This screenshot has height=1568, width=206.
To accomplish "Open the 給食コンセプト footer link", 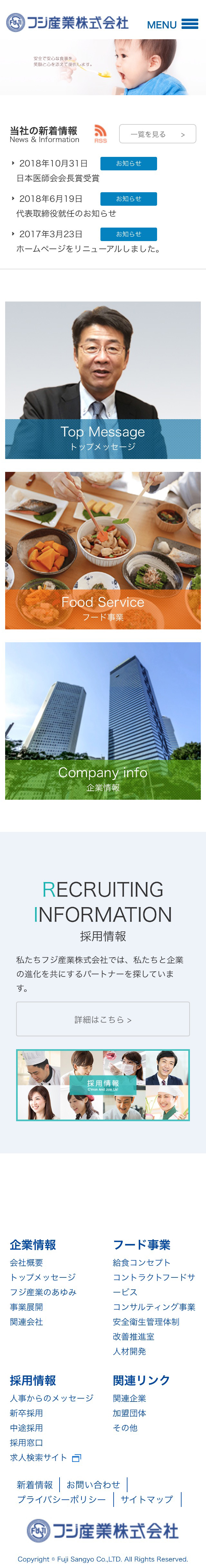I will click(141, 1262).
